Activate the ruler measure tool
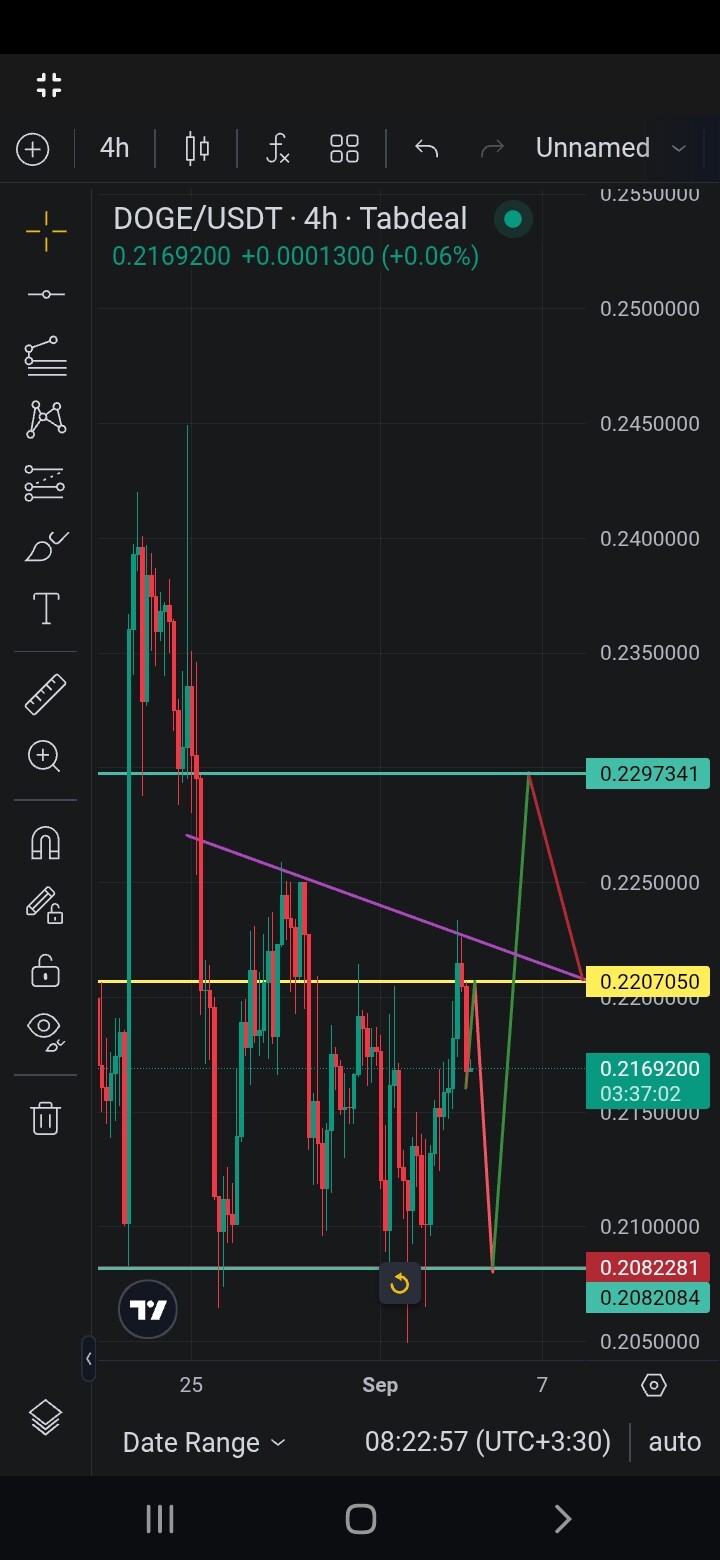This screenshot has height=1560, width=720. pyautogui.click(x=46, y=694)
